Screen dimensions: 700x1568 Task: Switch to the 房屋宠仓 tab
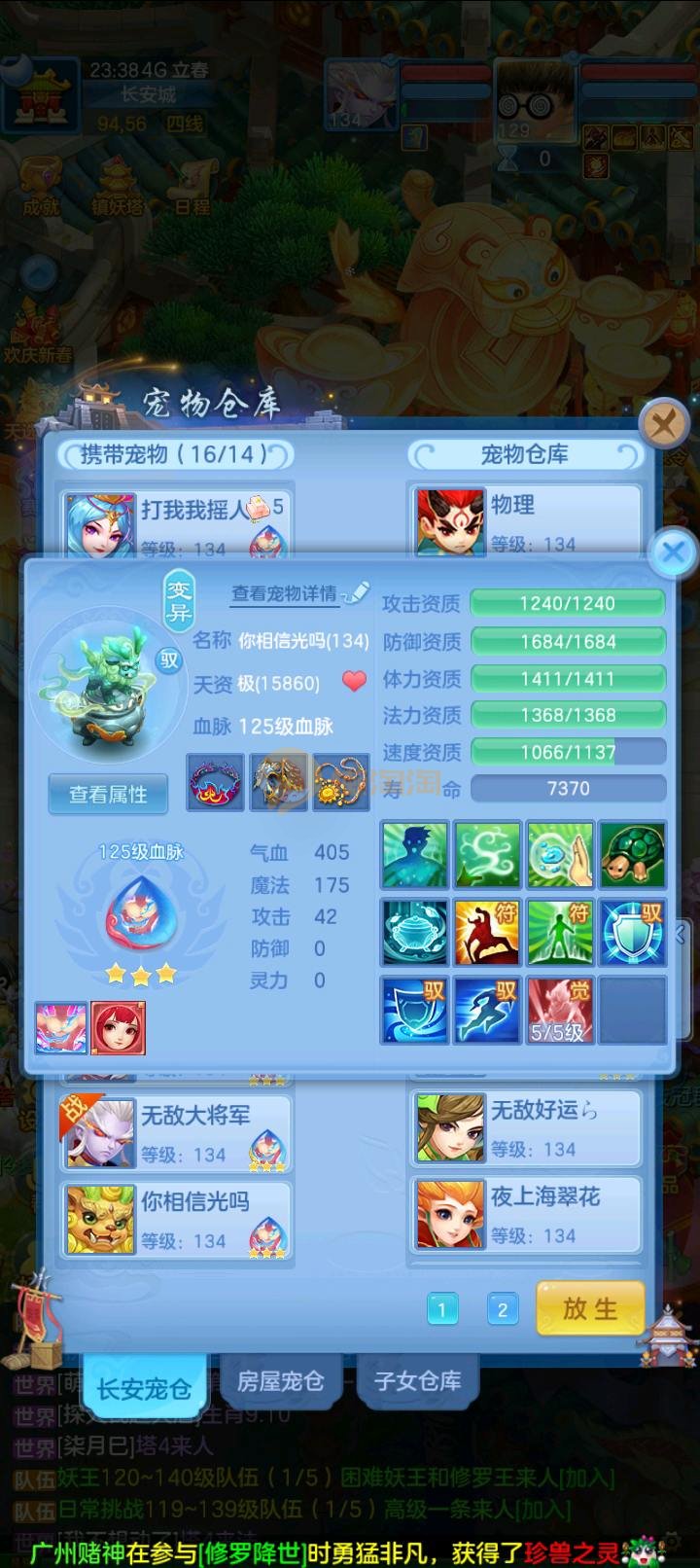coord(281,1381)
